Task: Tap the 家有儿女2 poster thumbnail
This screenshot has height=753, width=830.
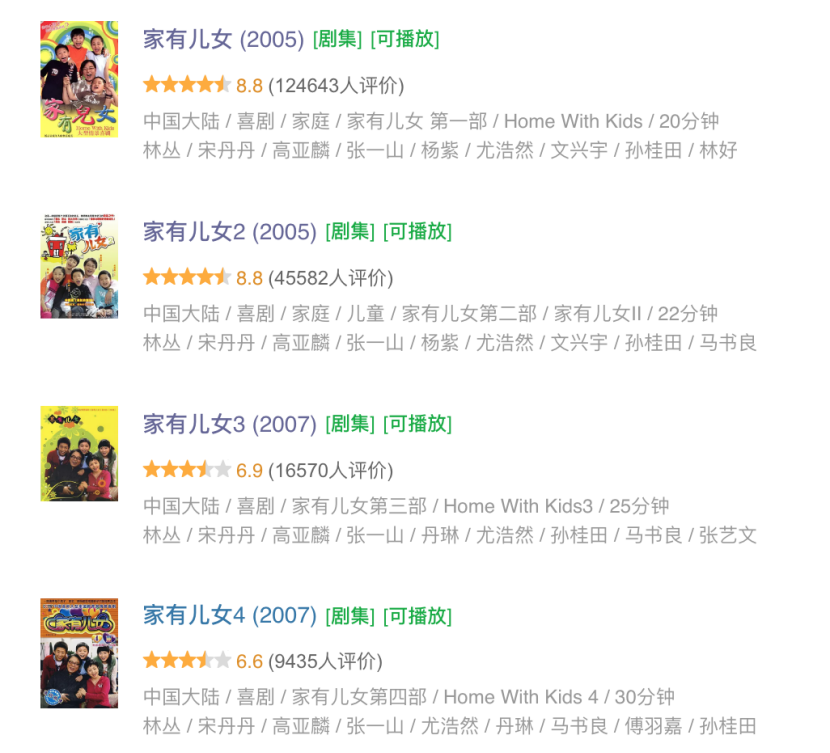Action: (79, 266)
